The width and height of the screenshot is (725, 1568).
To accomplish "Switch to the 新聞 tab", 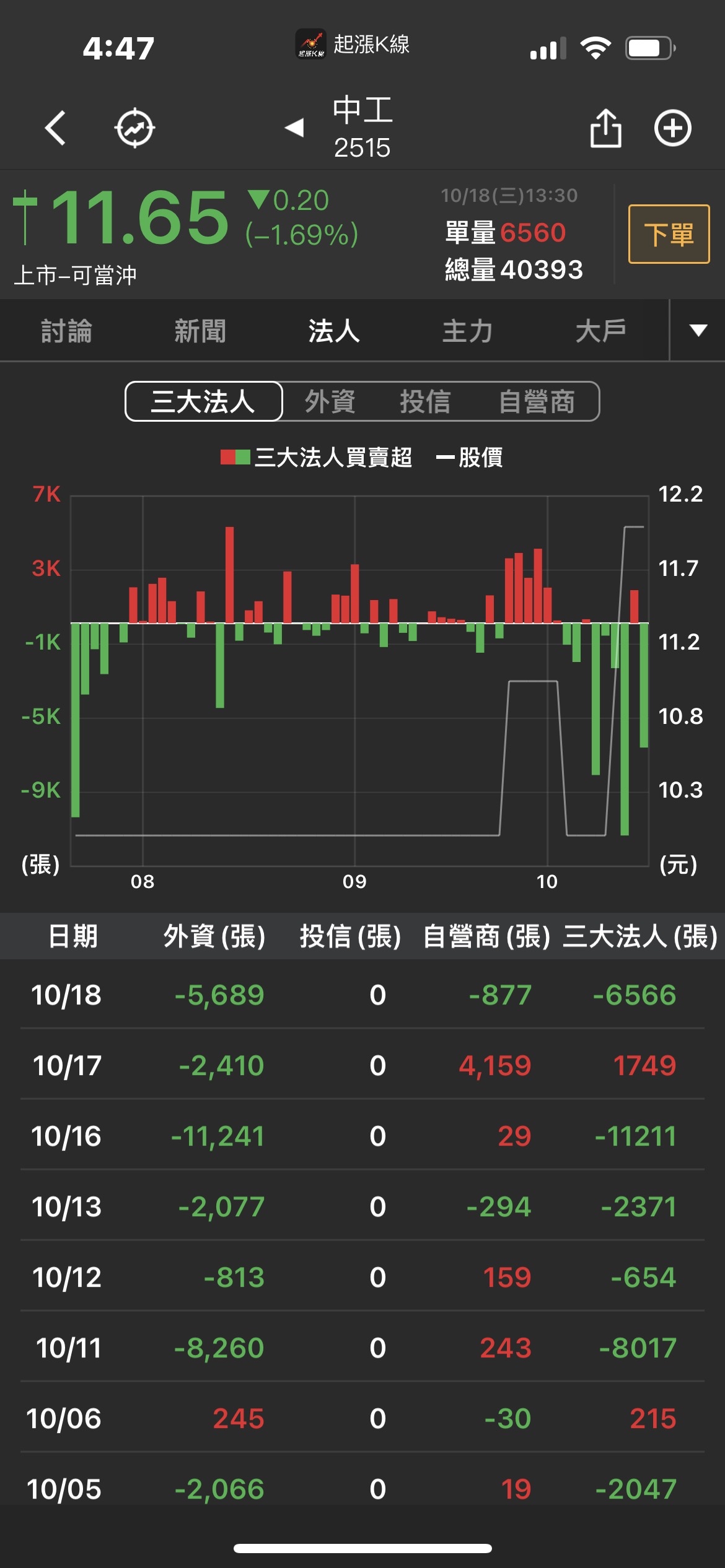I will (200, 331).
